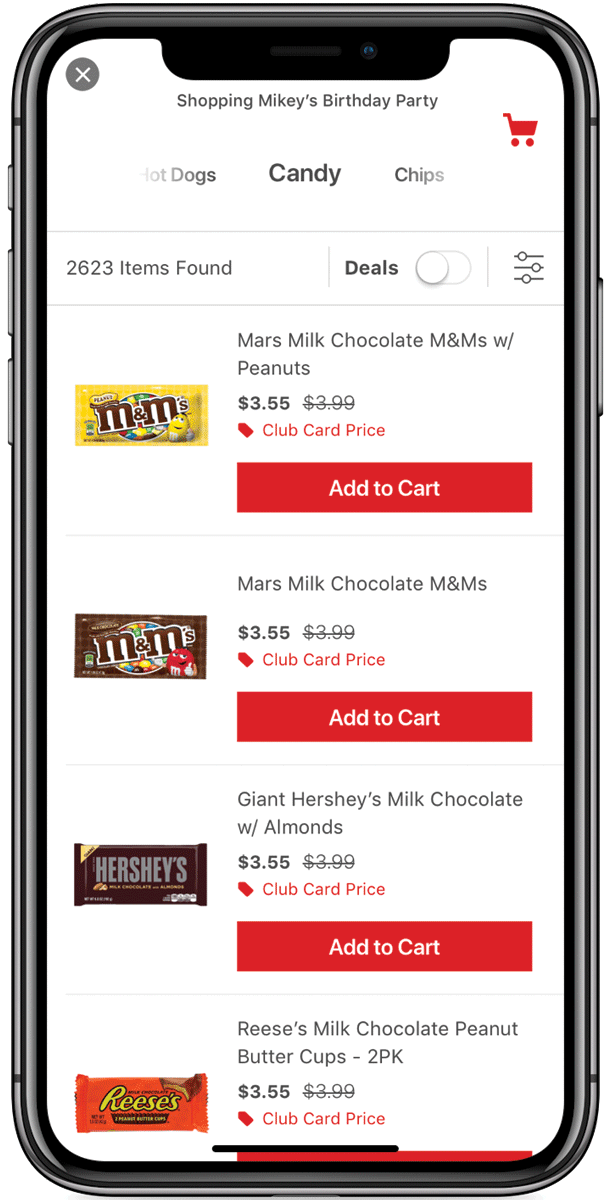
Task: View Mars Milk Chocolate M&Ms product
Action: [x=362, y=584]
